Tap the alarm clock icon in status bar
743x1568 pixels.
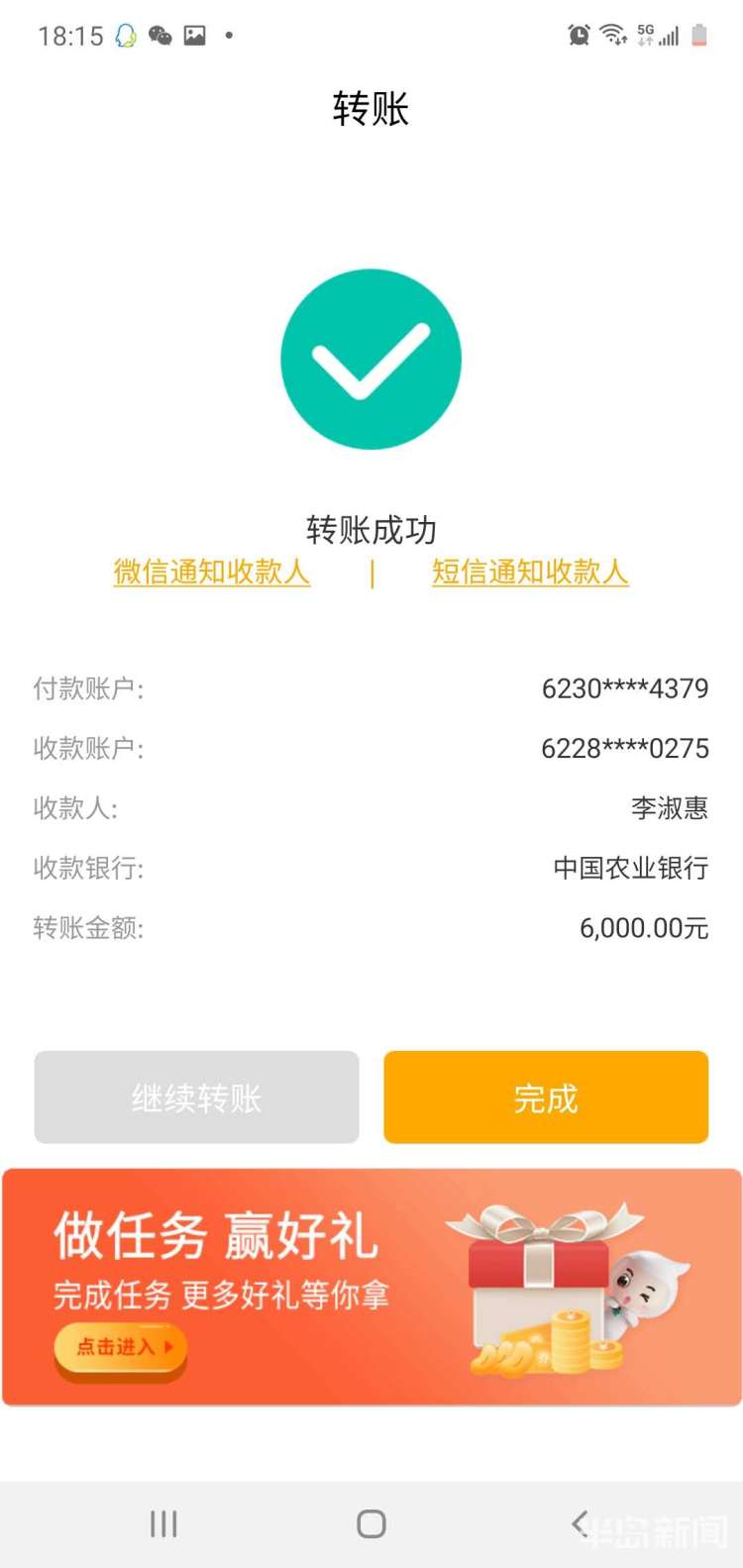[576, 34]
